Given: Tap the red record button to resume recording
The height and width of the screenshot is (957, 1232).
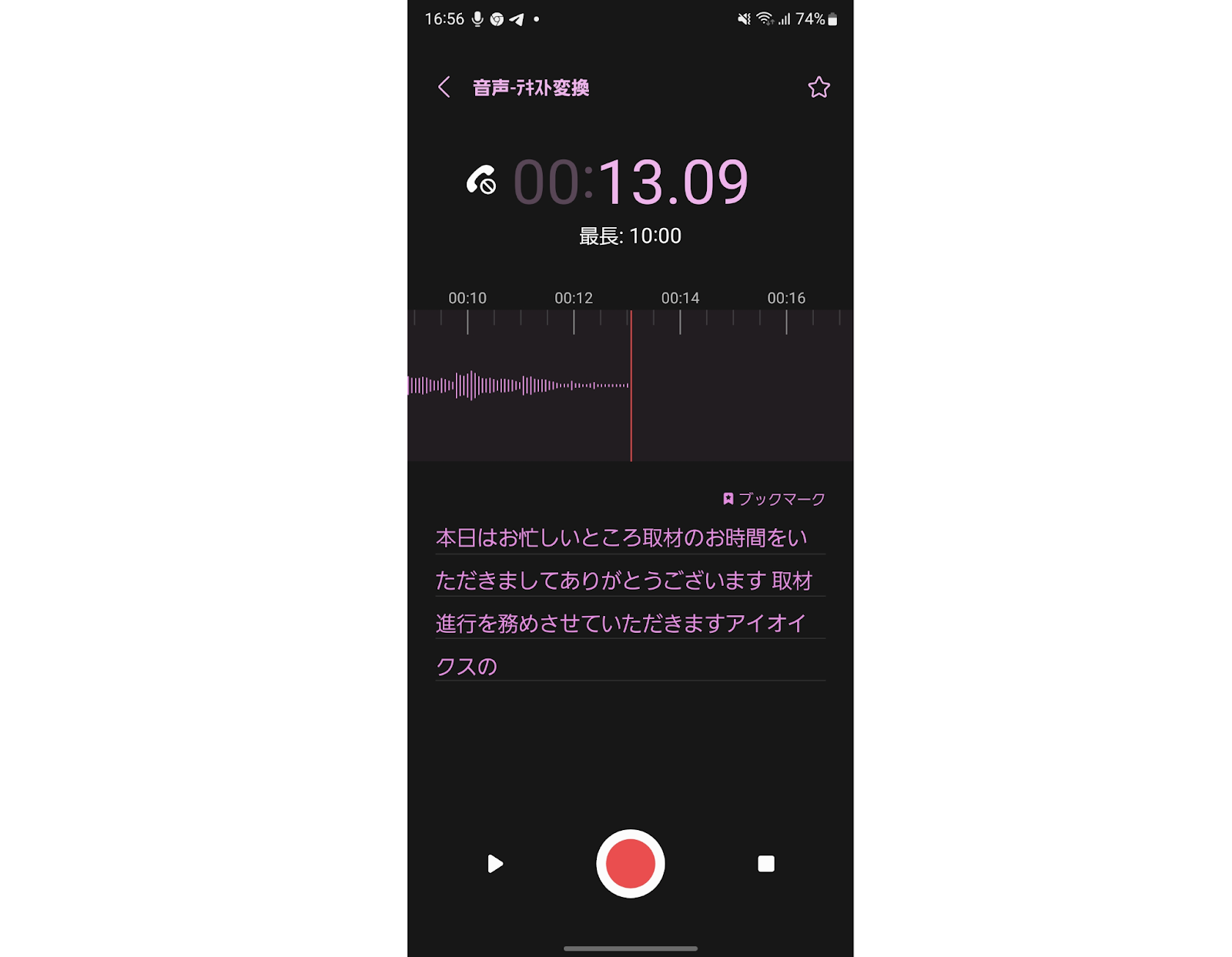Looking at the screenshot, I should click(630, 864).
